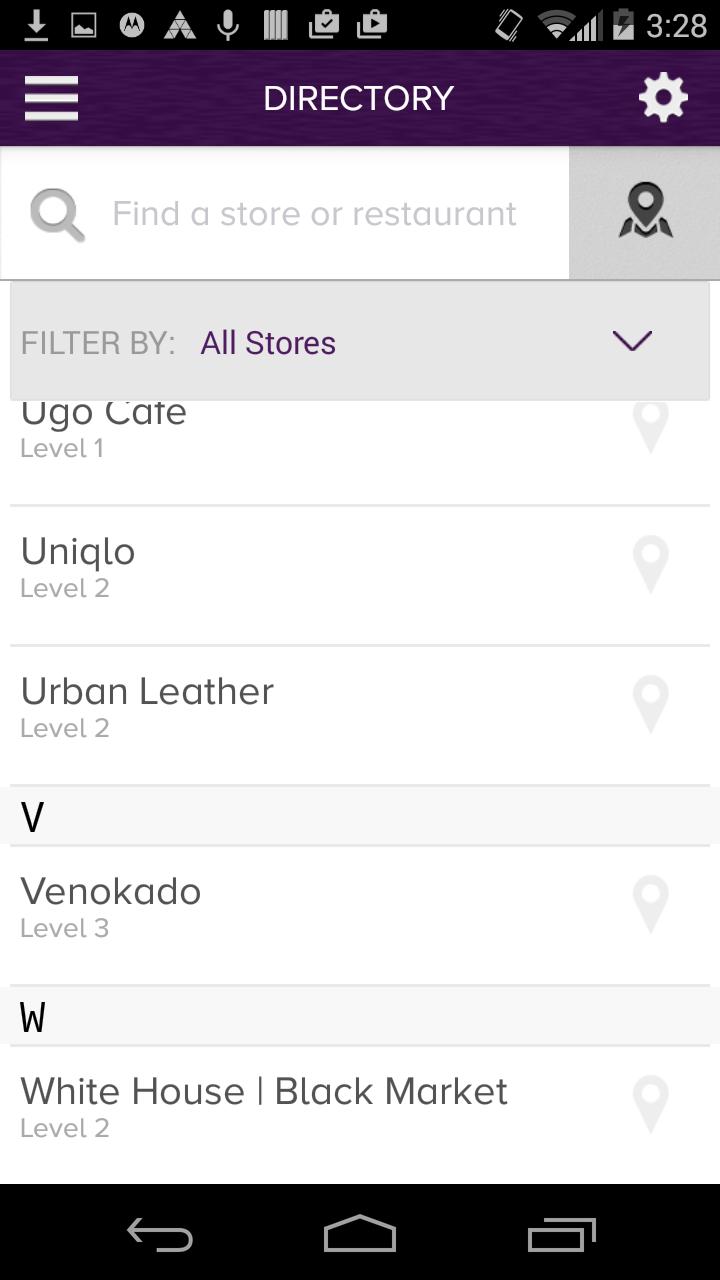Image resolution: width=720 pixels, height=1280 pixels.
Task: Show Uniqlo location with its map pin
Action: tap(651, 565)
